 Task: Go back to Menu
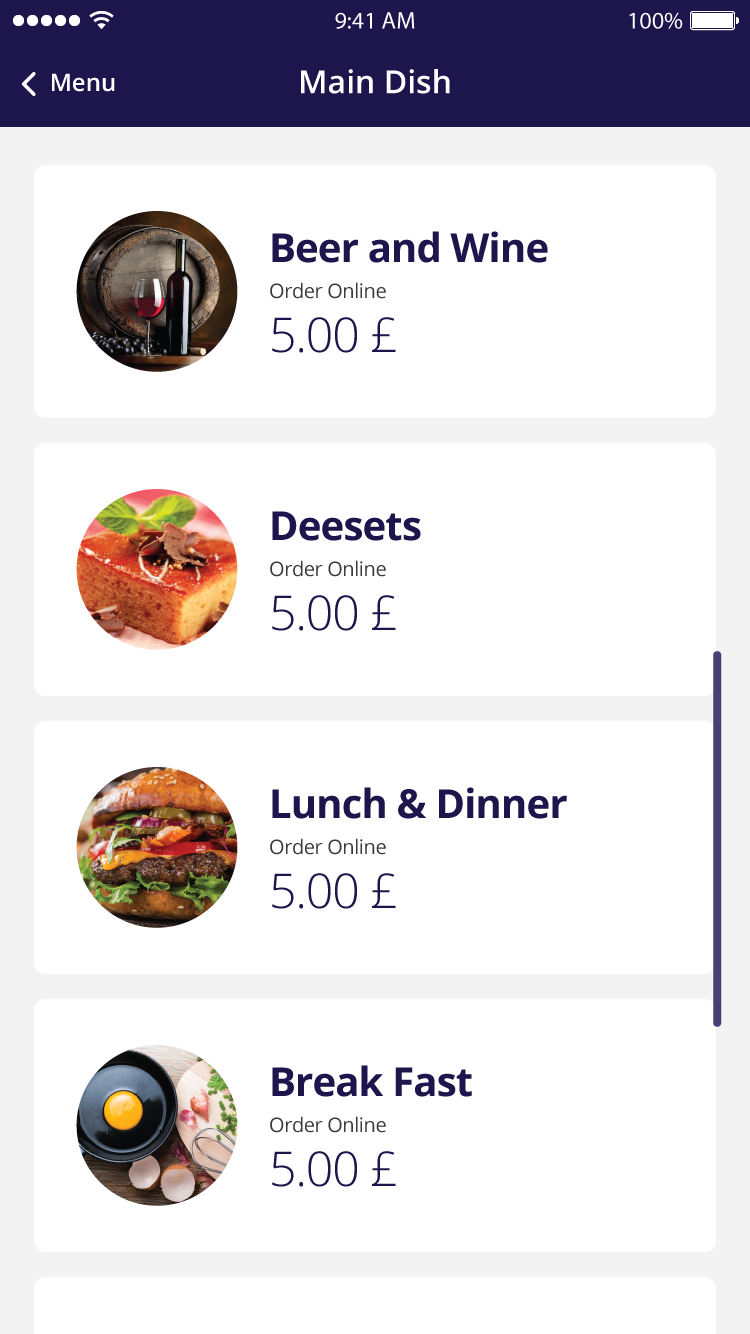click(x=68, y=83)
